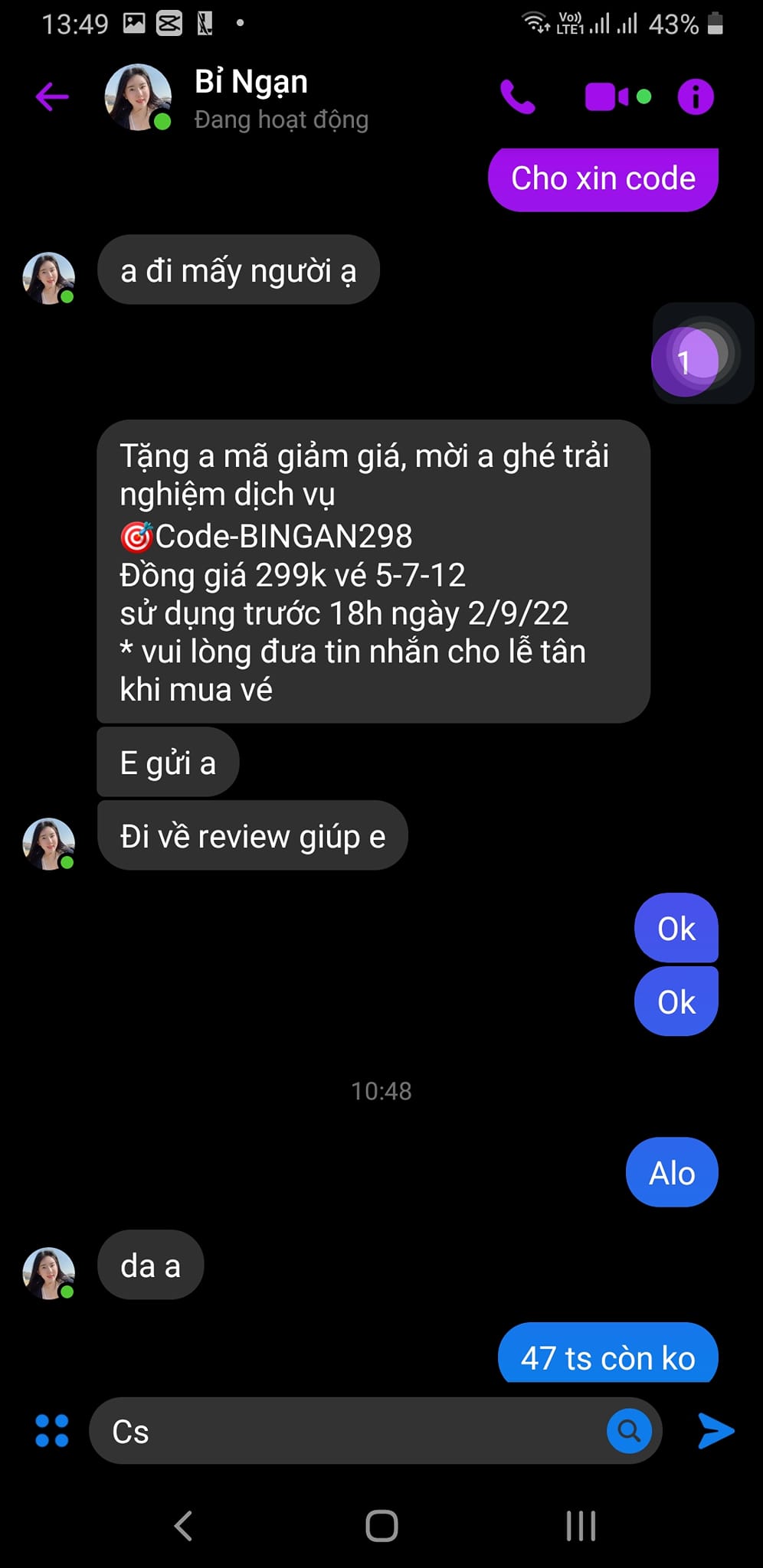
Task: Open conversation info for Bỉ Ngạn
Action: (x=696, y=97)
